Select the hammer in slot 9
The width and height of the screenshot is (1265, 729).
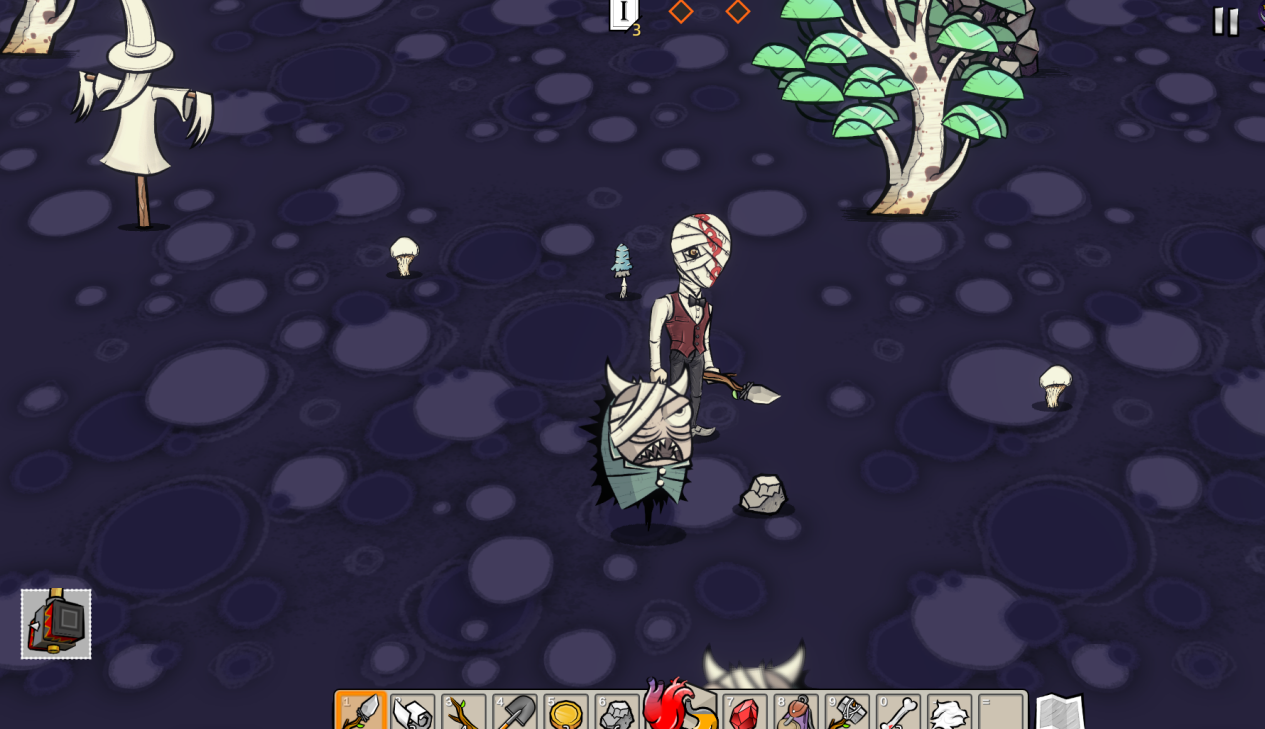point(847,712)
